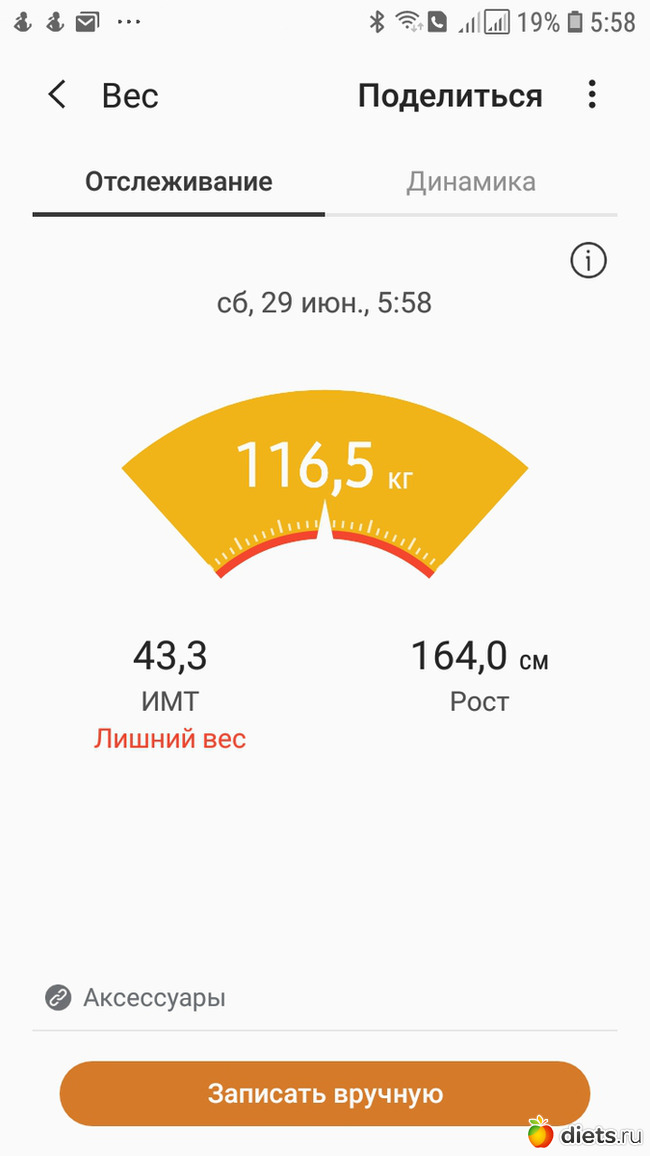Screen dimensions: 650x1156
Task: Tap Записать вручную button
Action: (325, 1093)
